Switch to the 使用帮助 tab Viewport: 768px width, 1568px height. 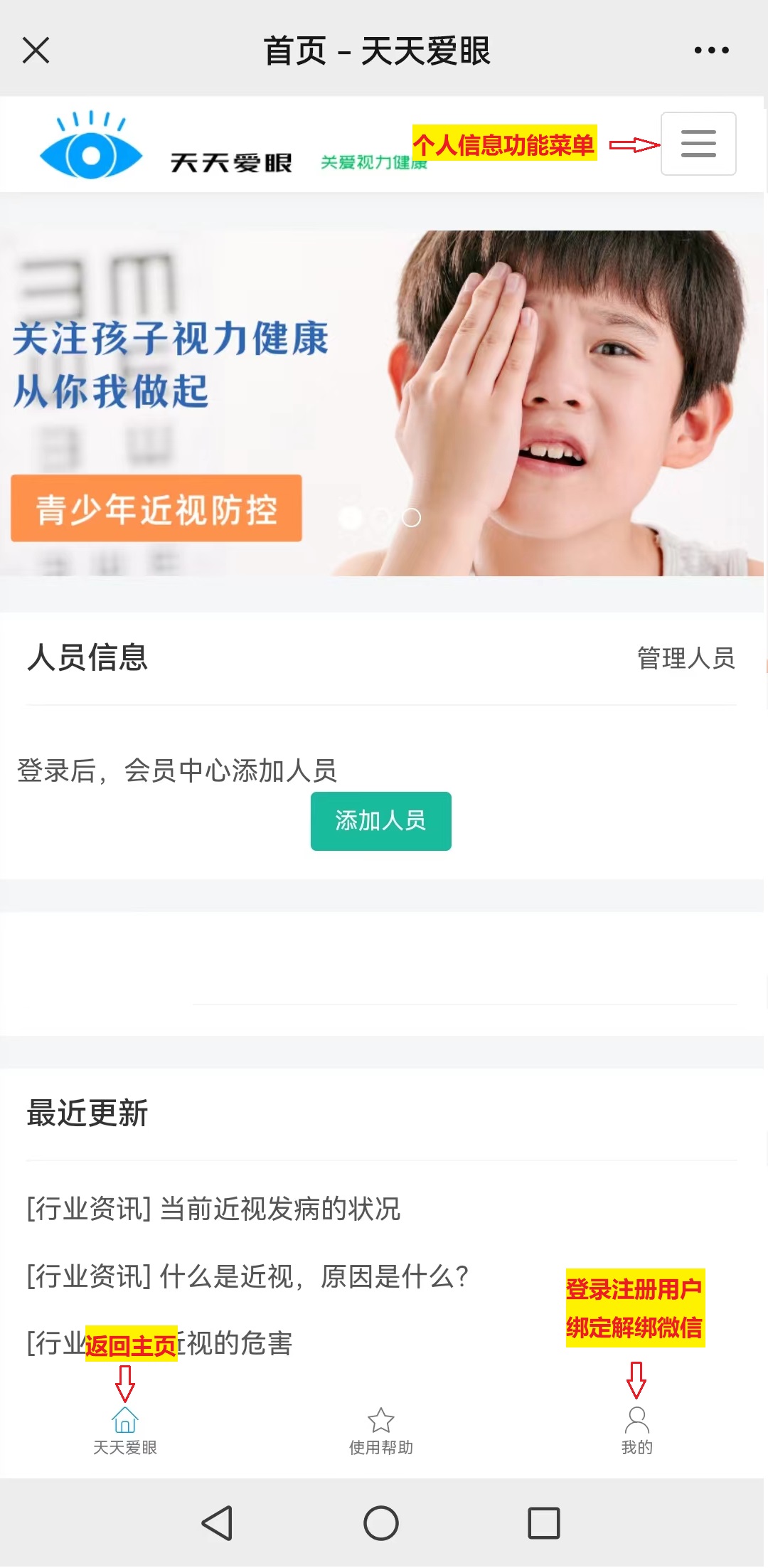(x=380, y=1430)
